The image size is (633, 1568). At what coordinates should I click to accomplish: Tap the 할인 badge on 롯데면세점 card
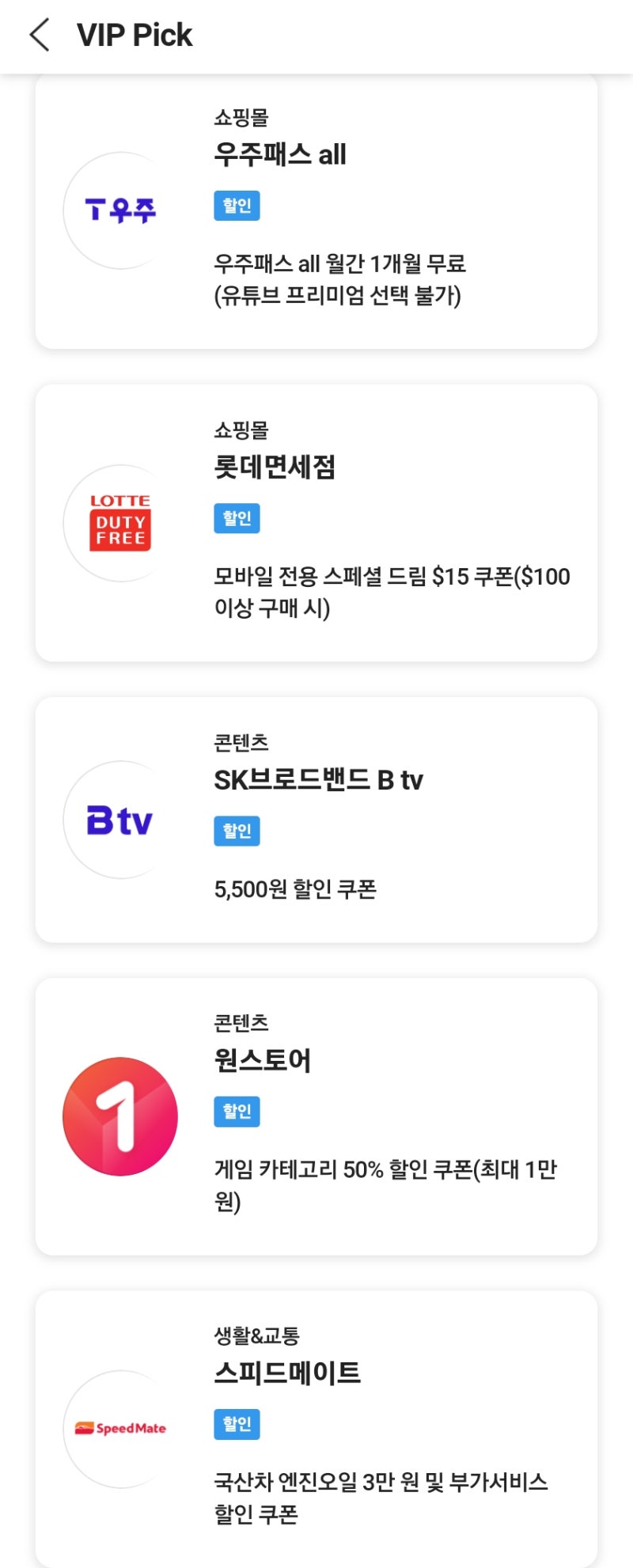pos(235,518)
